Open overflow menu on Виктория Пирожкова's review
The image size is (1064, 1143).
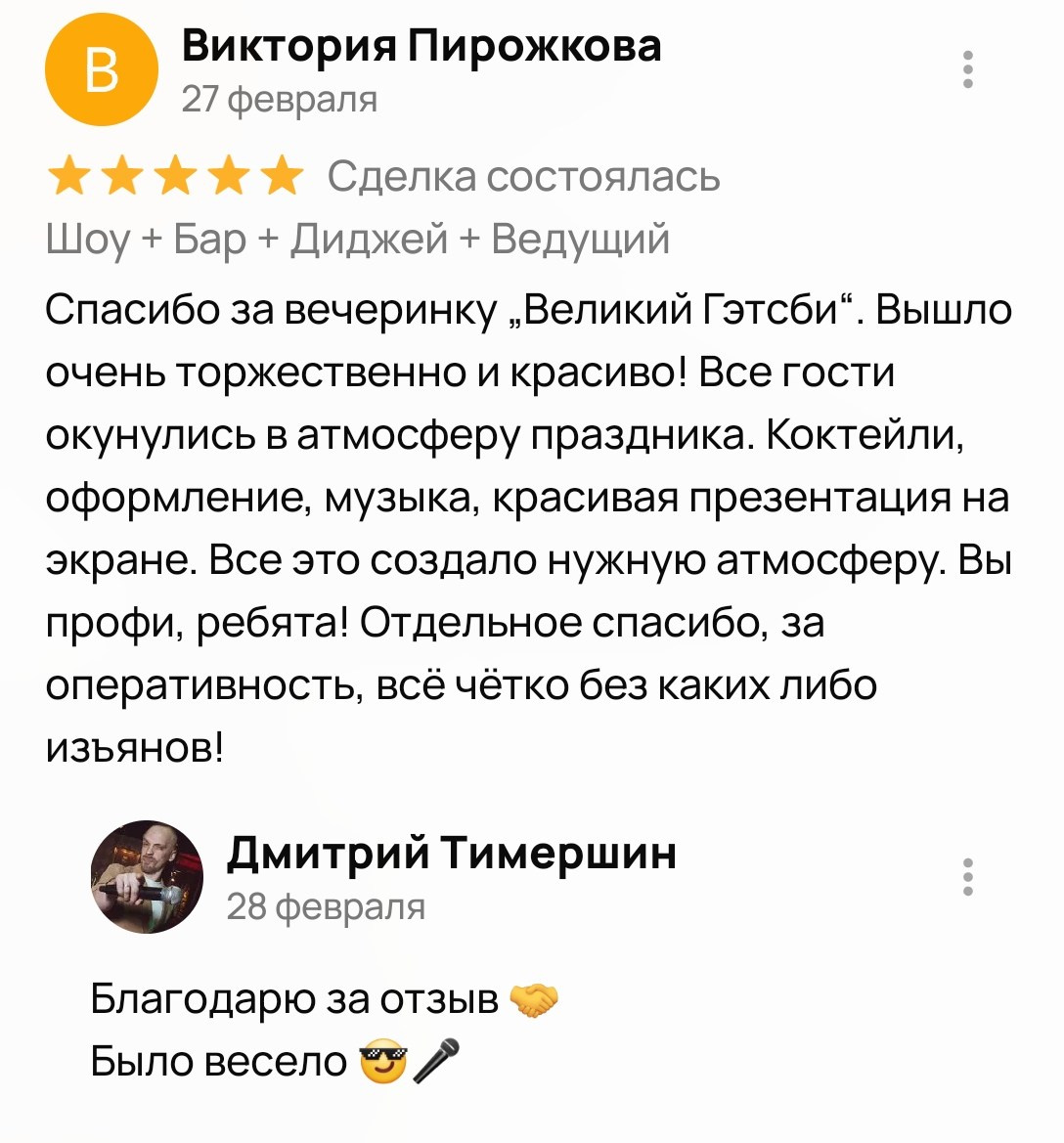point(967,70)
